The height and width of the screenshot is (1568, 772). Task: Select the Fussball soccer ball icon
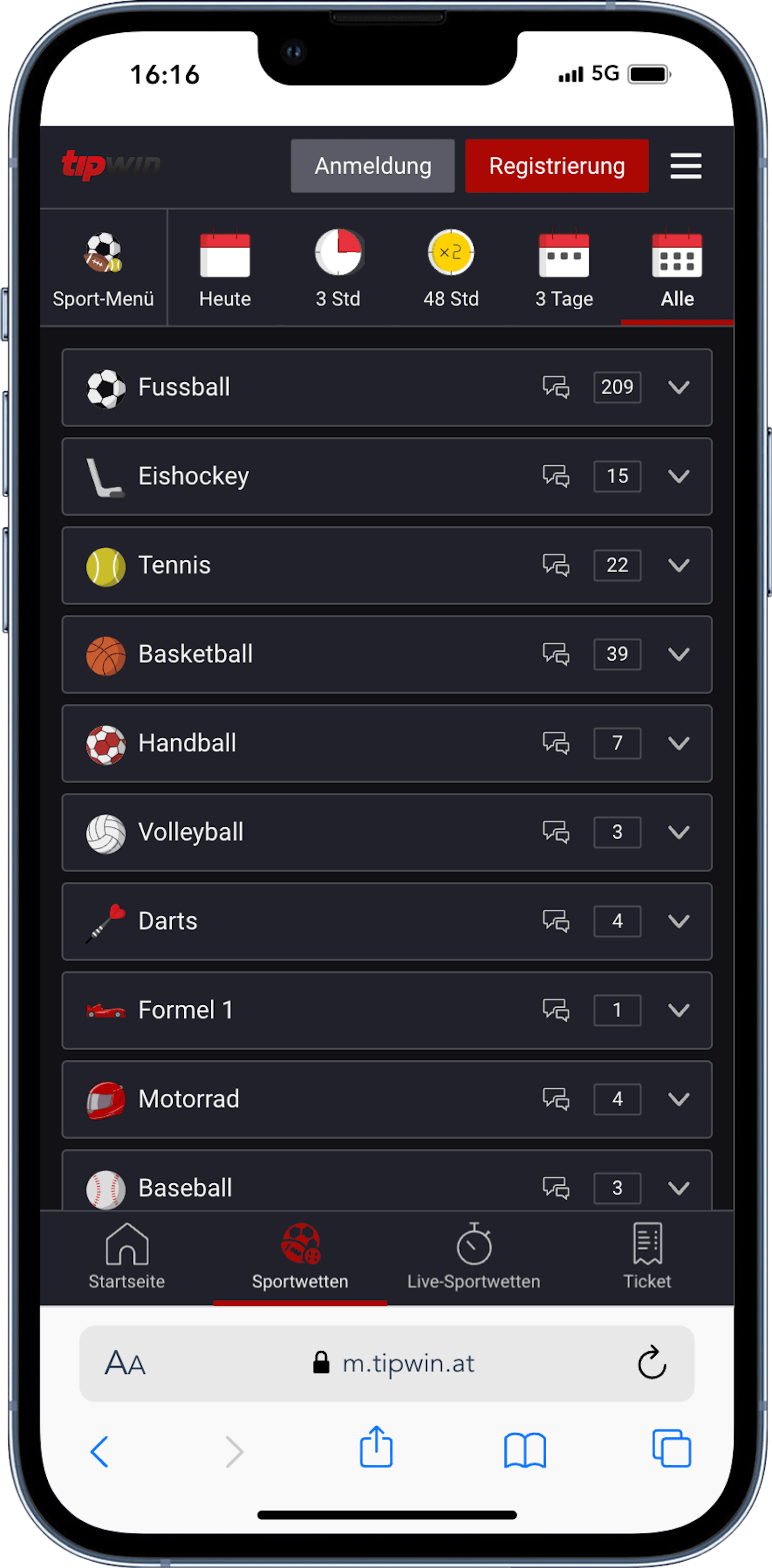(105, 387)
